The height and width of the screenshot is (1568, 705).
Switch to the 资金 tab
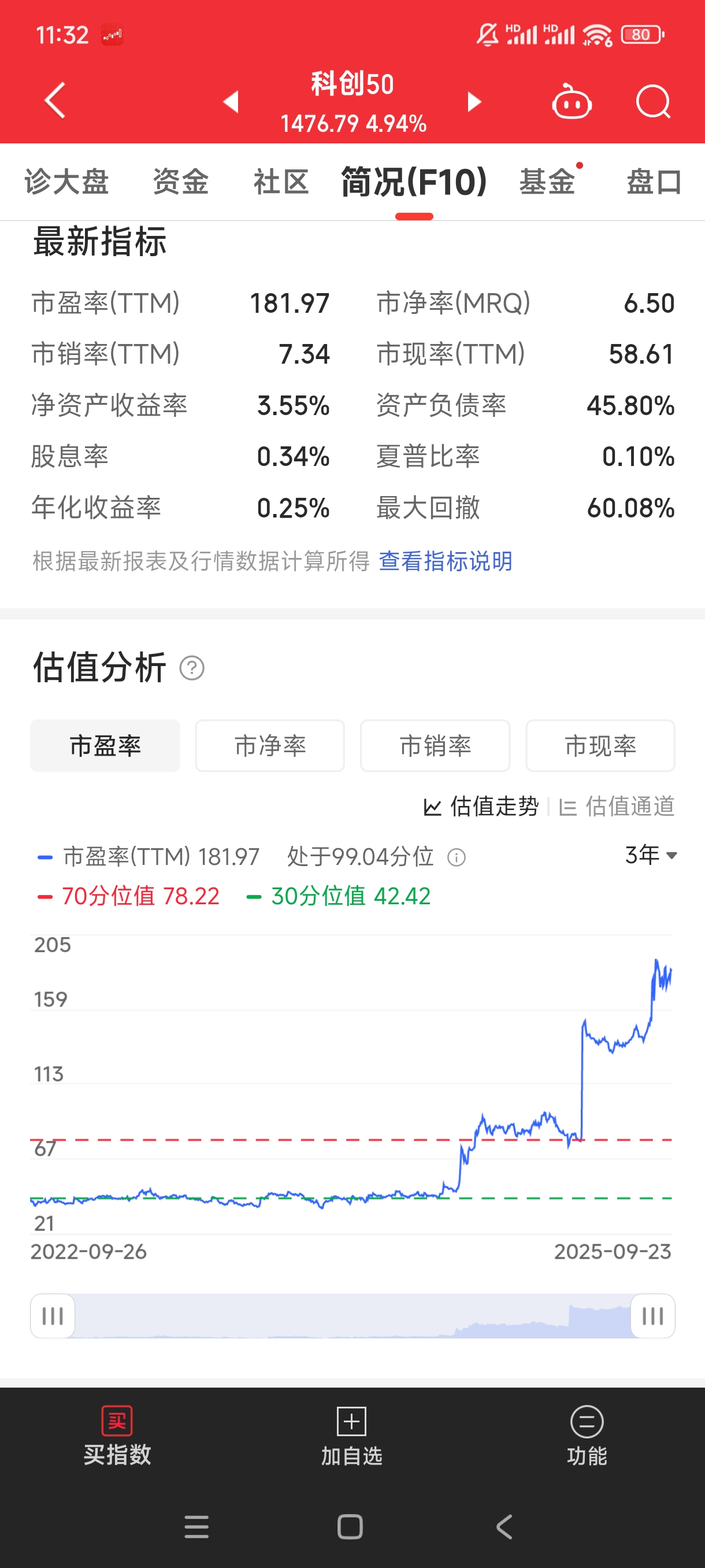(x=181, y=182)
